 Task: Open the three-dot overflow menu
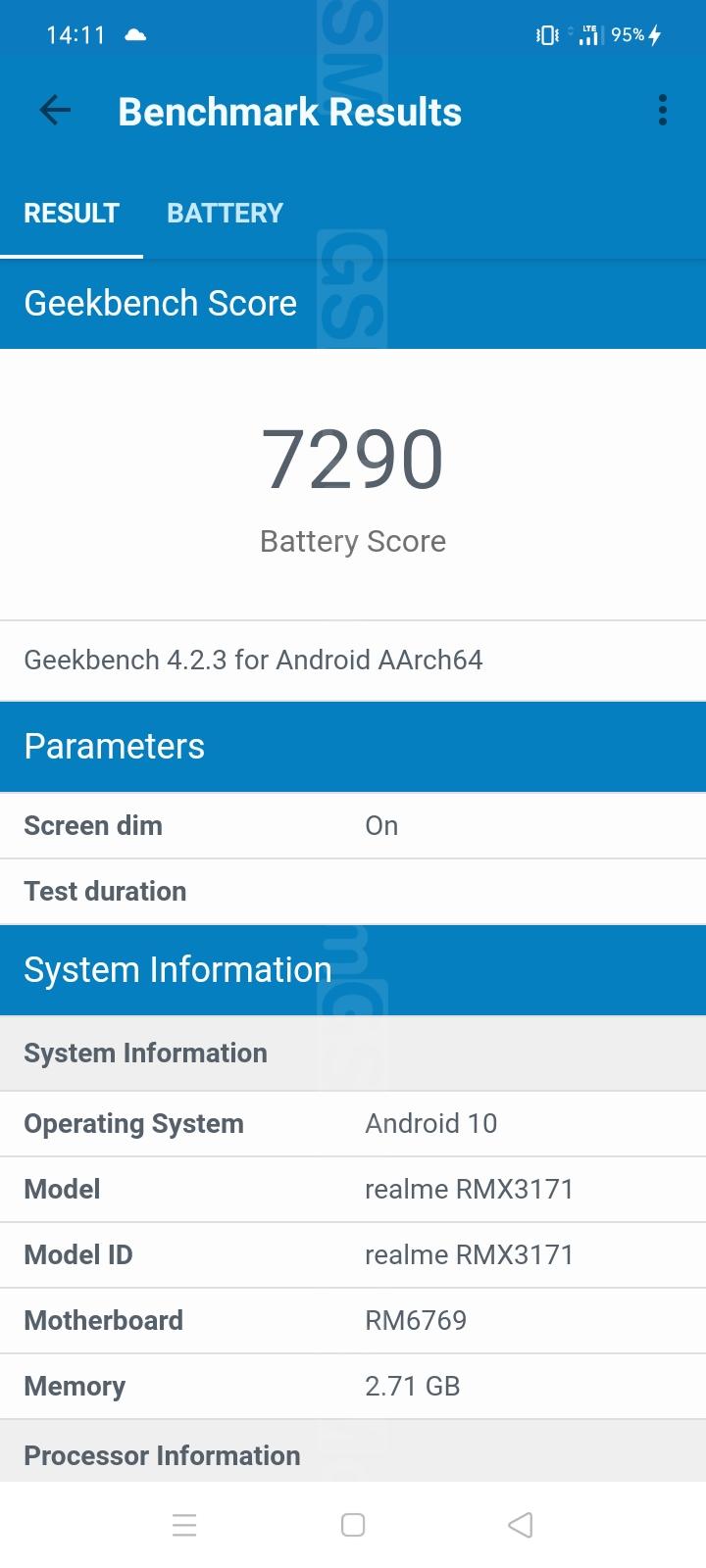(x=663, y=111)
